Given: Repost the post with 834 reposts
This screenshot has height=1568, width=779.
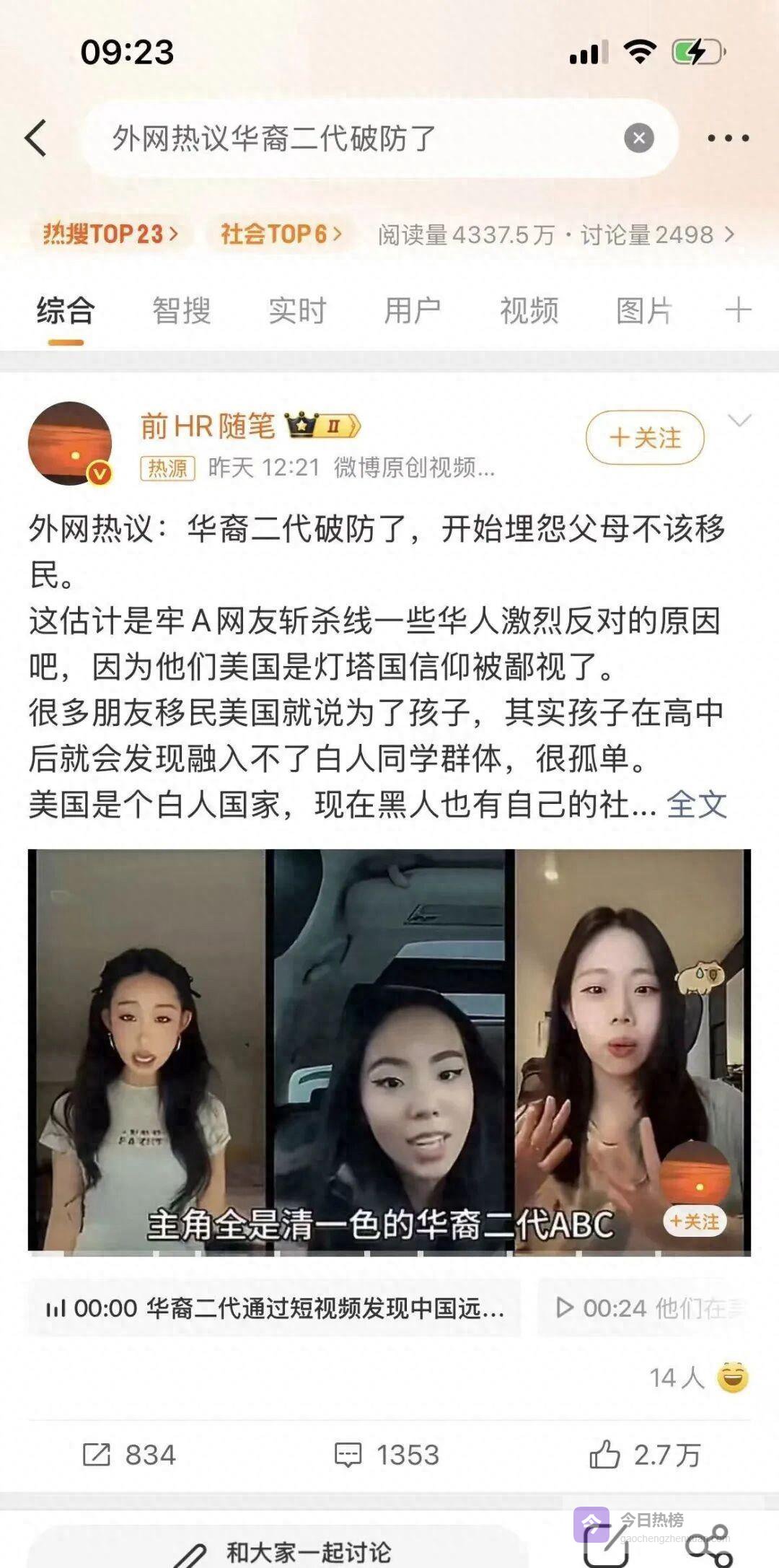Looking at the screenshot, I should pyautogui.click(x=130, y=1455).
